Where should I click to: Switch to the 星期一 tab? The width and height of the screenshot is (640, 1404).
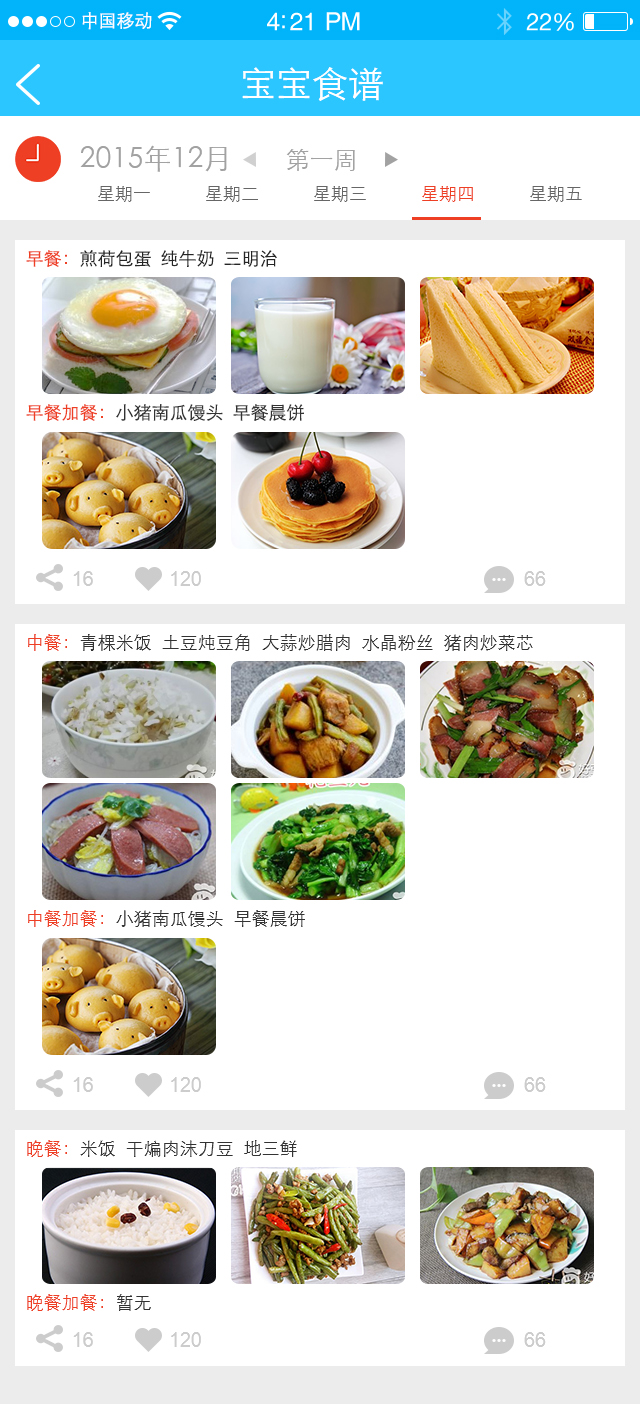(x=124, y=194)
